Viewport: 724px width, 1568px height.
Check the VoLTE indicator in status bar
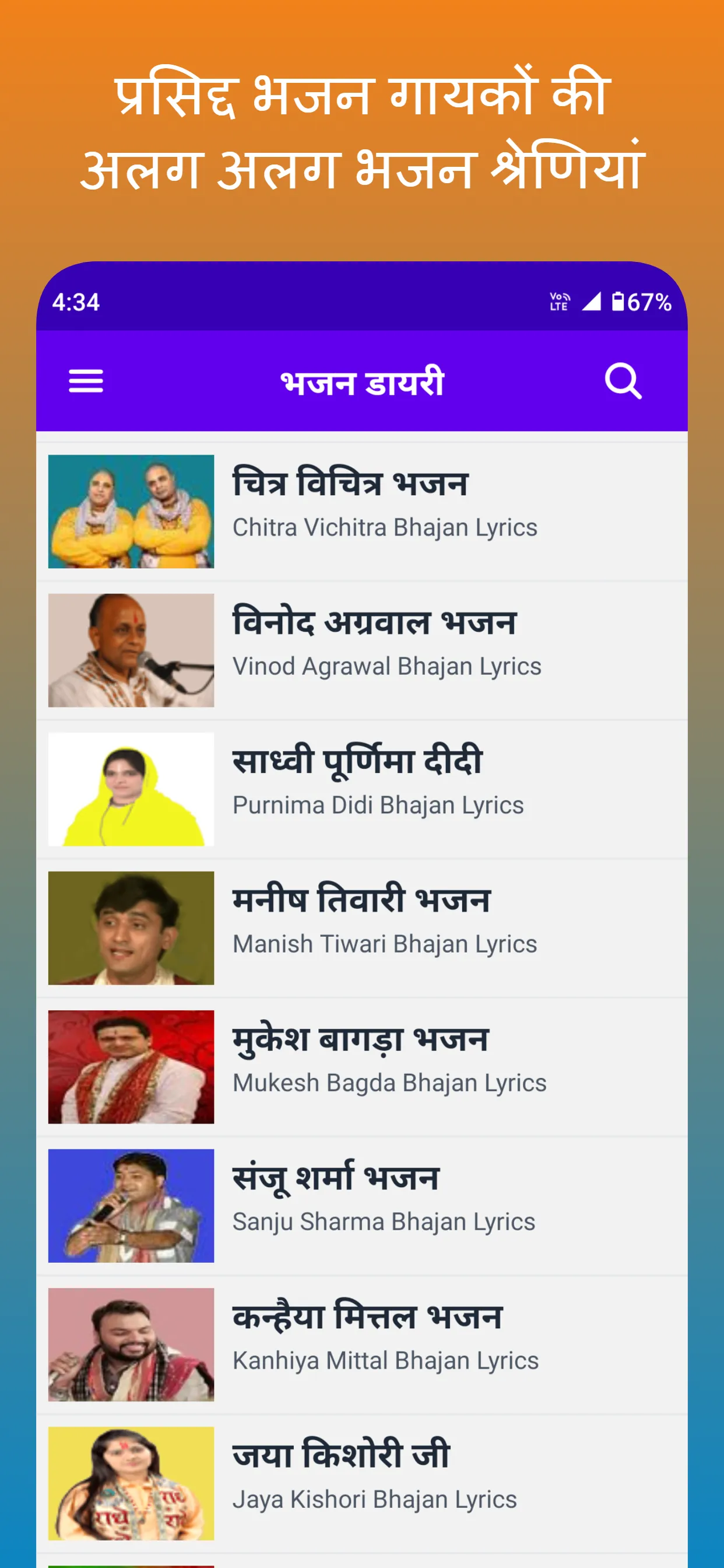coord(557,302)
